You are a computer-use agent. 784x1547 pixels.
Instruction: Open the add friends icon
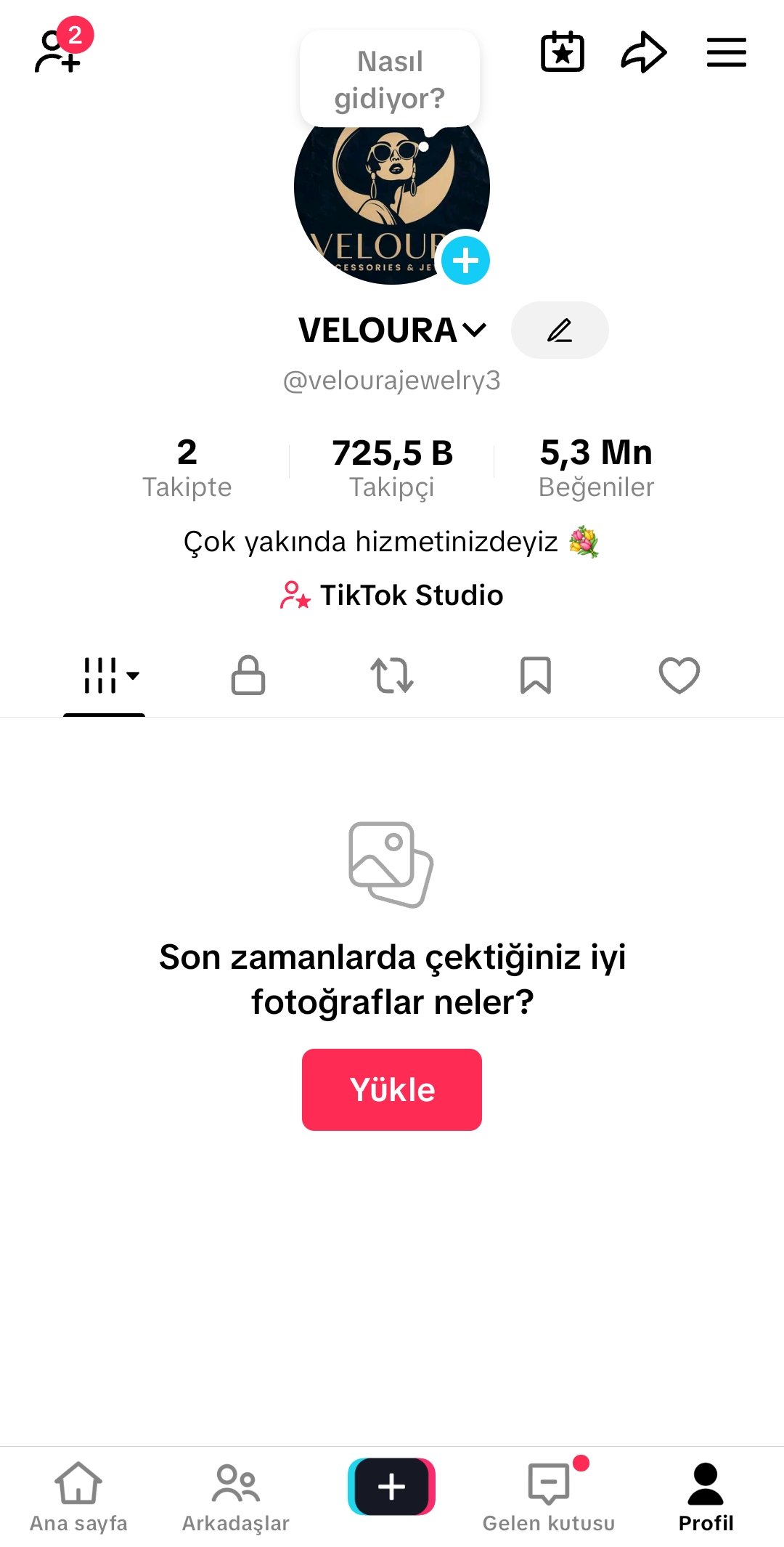click(60, 49)
